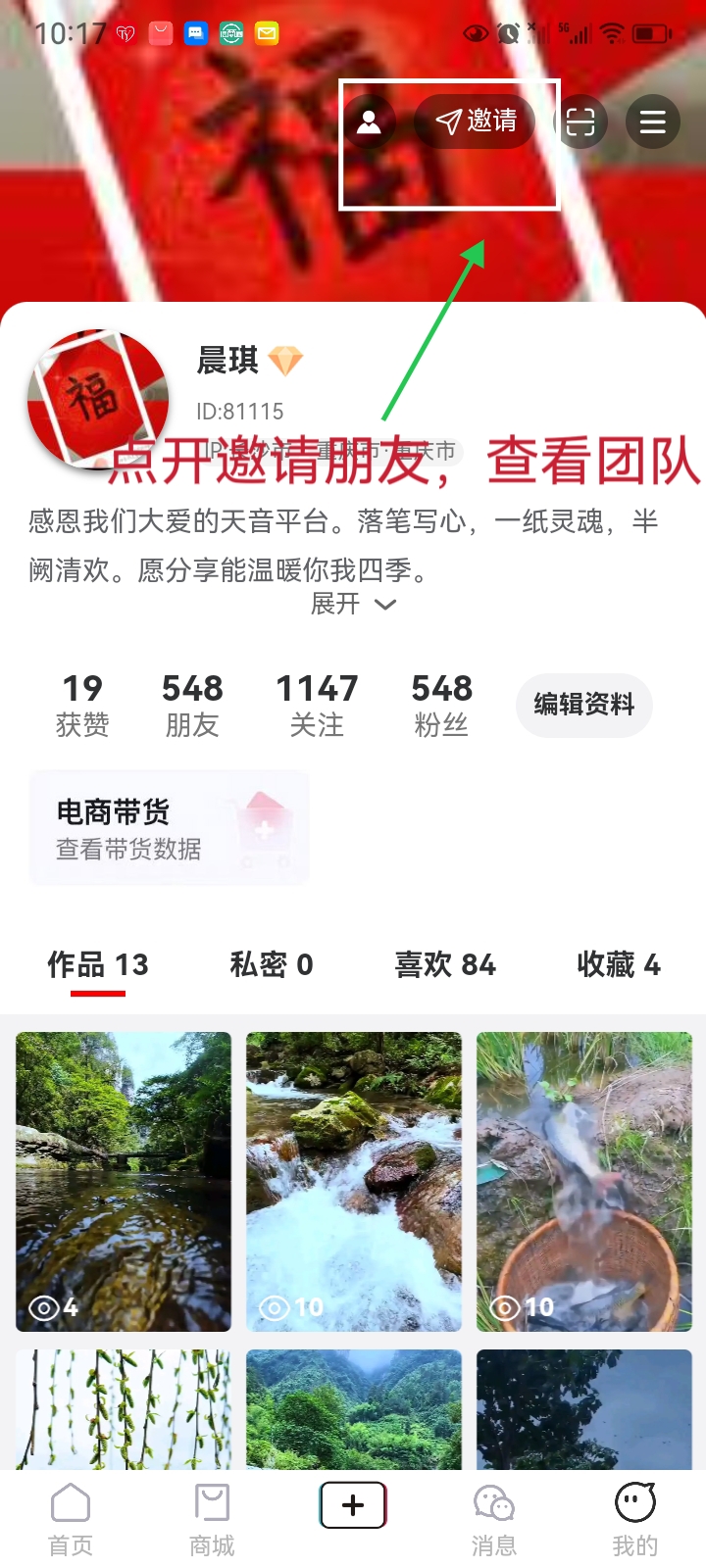The image size is (706, 1568).
Task: View the 粉丝 followers list
Action: (441, 705)
